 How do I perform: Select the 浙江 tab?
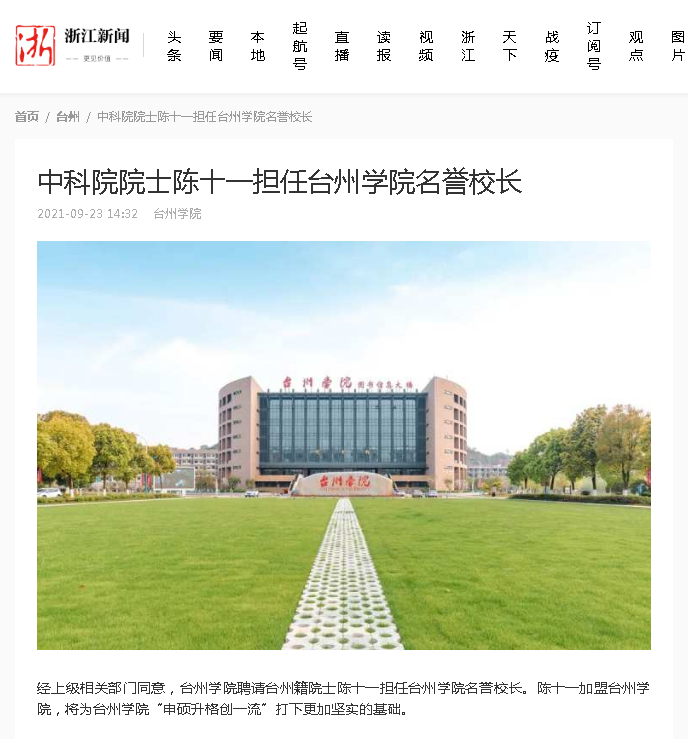468,46
